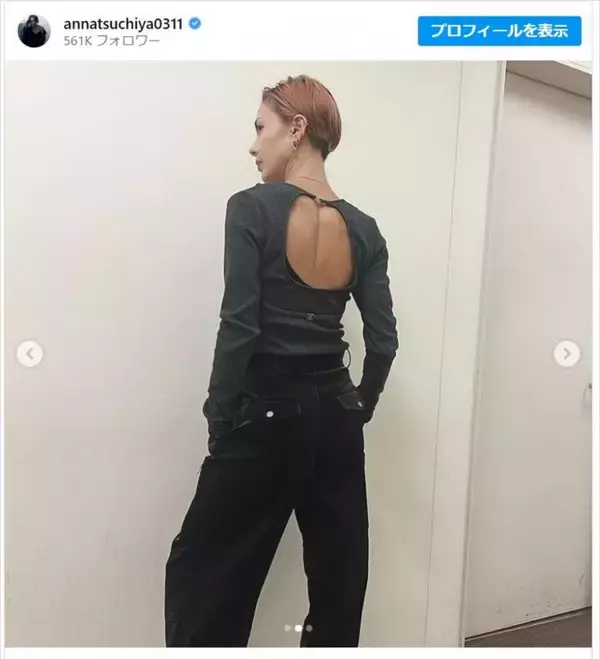Go to the next photo in the carousel
The width and height of the screenshot is (600, 659).
[567, 353]
